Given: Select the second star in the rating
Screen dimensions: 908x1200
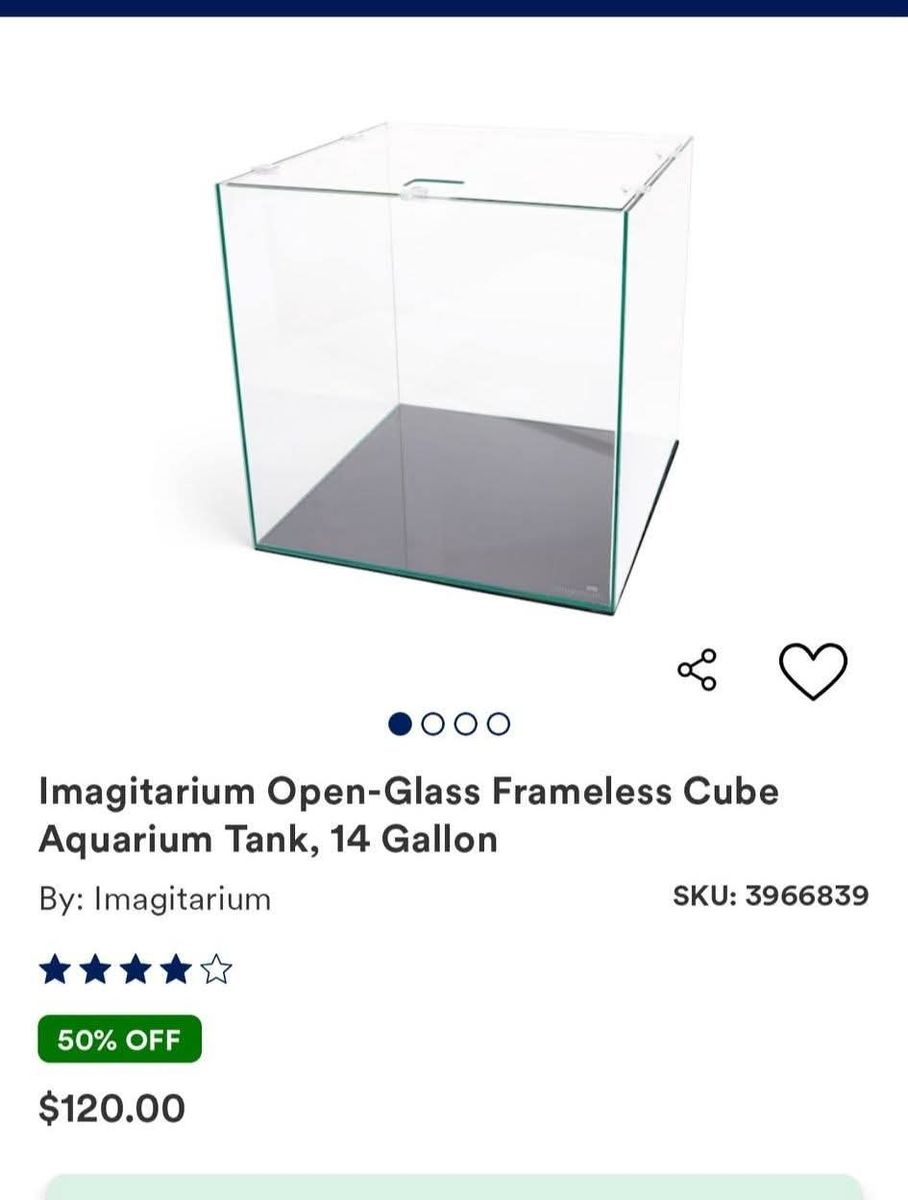Looking at the screenshot, I should [94, 968].
